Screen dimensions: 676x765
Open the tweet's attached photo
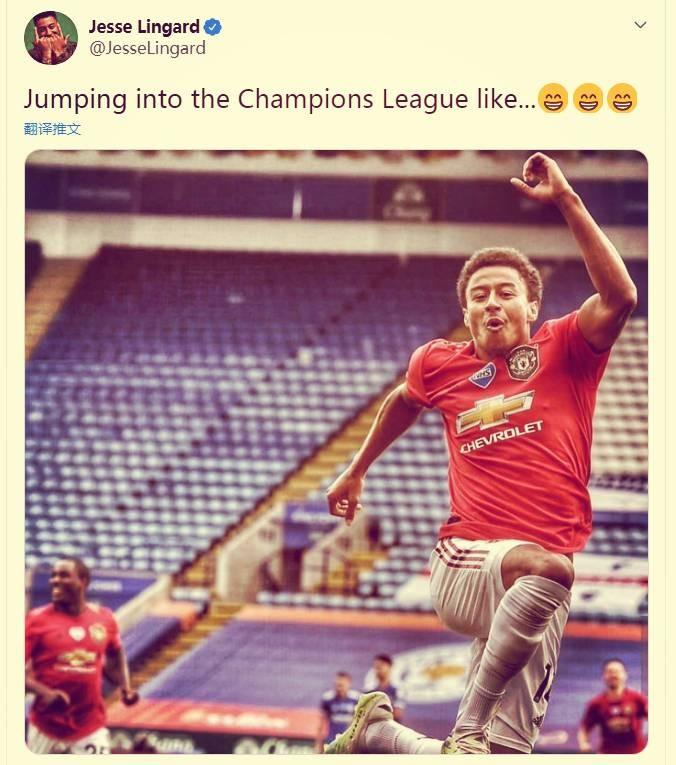click(x=336, y=452)
